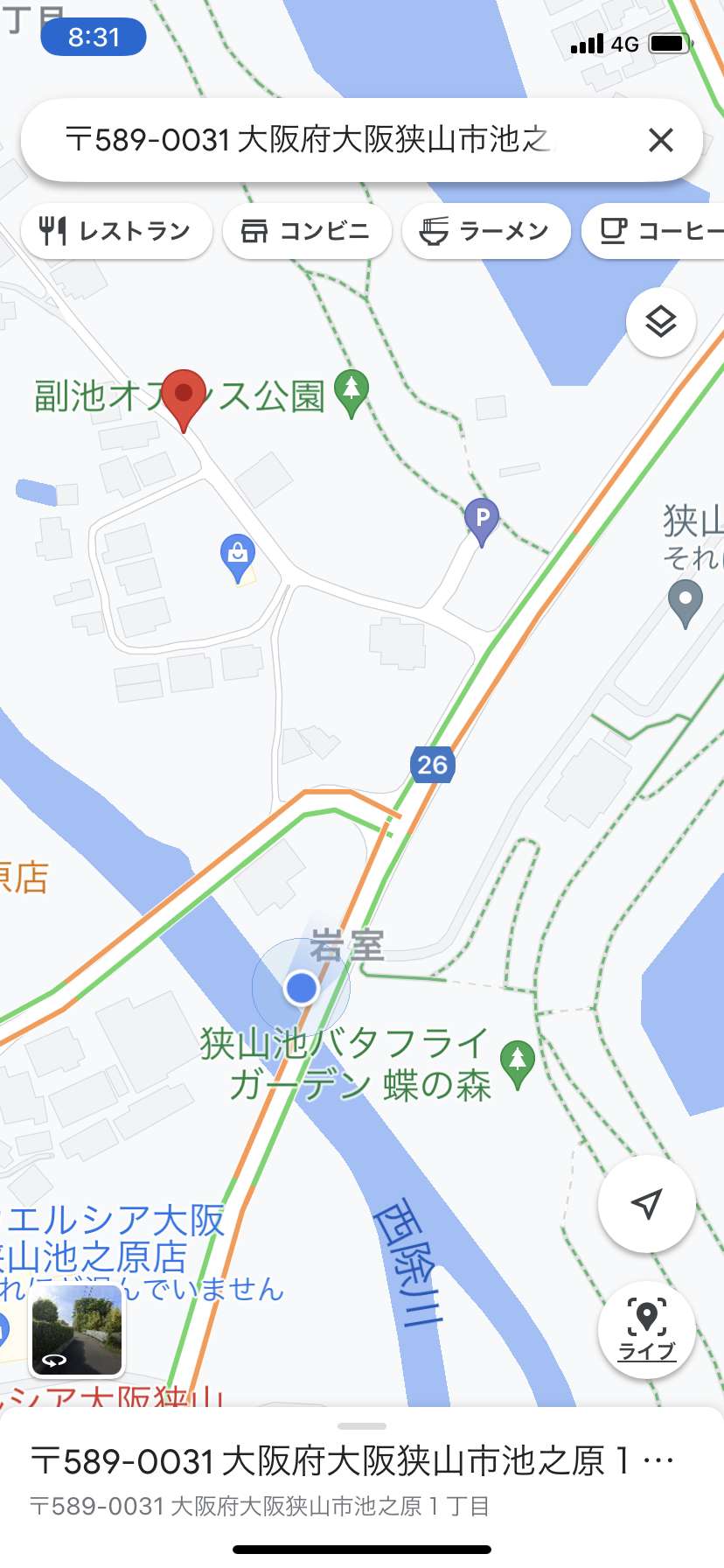Open the map layers button
The height and width of the screenshot is (1568, 724).
(661, 322)
